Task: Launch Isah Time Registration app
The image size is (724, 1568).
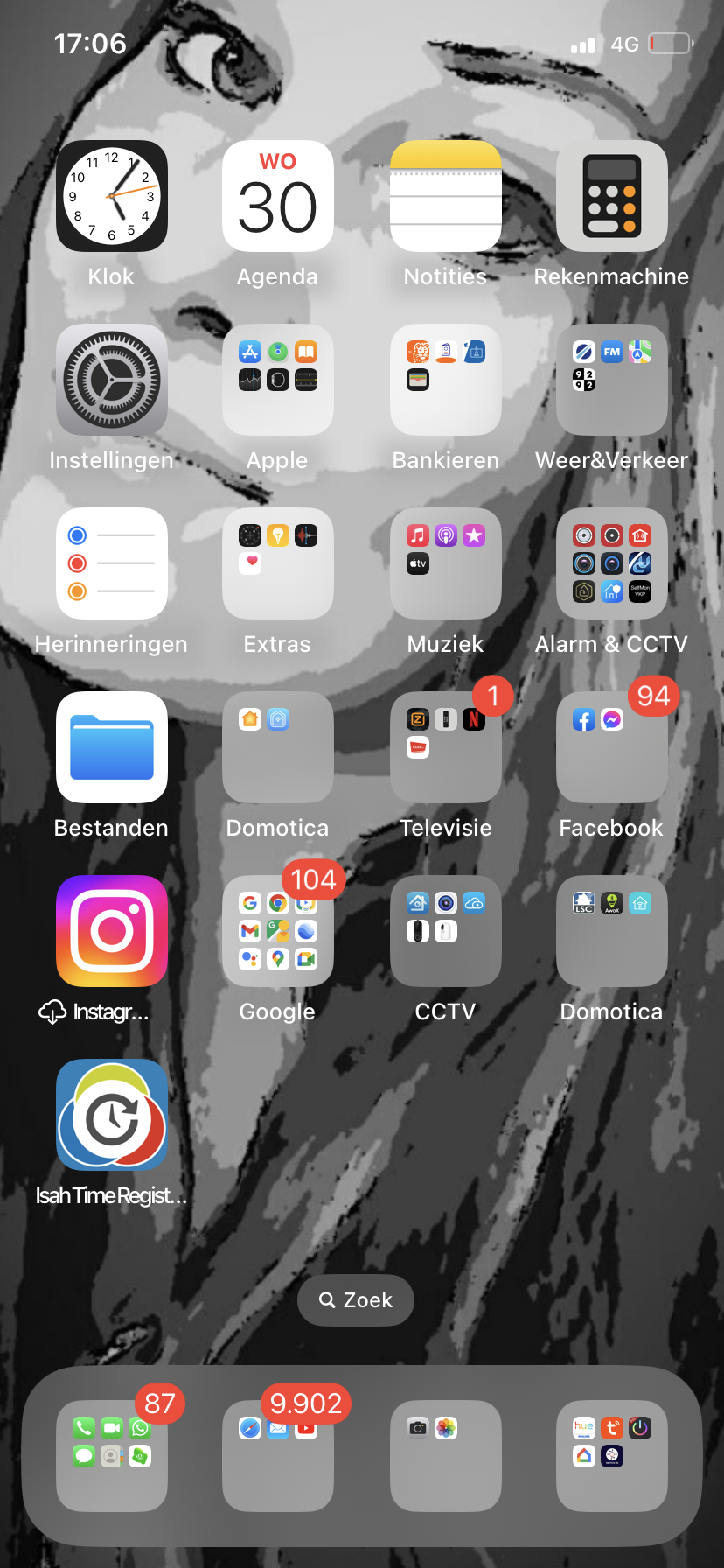Action: click(112, 1115)
